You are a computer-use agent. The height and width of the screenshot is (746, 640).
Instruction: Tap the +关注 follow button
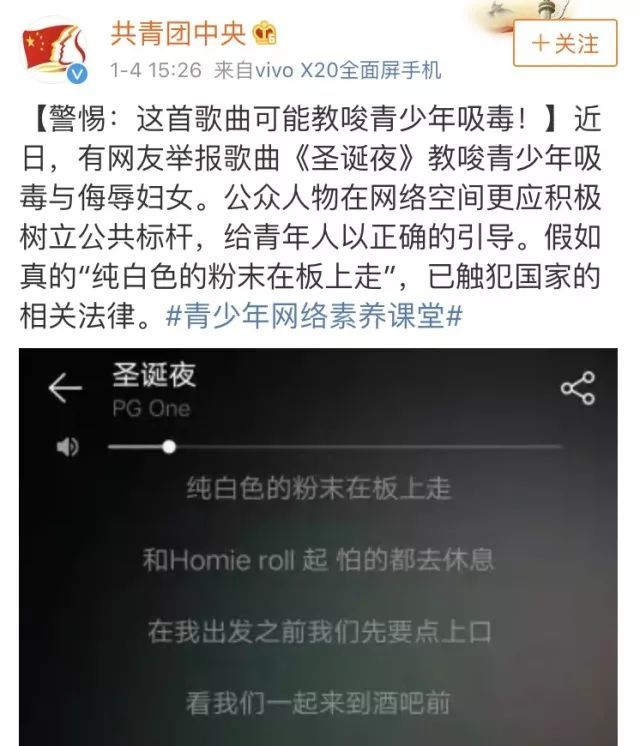point(566,44)
